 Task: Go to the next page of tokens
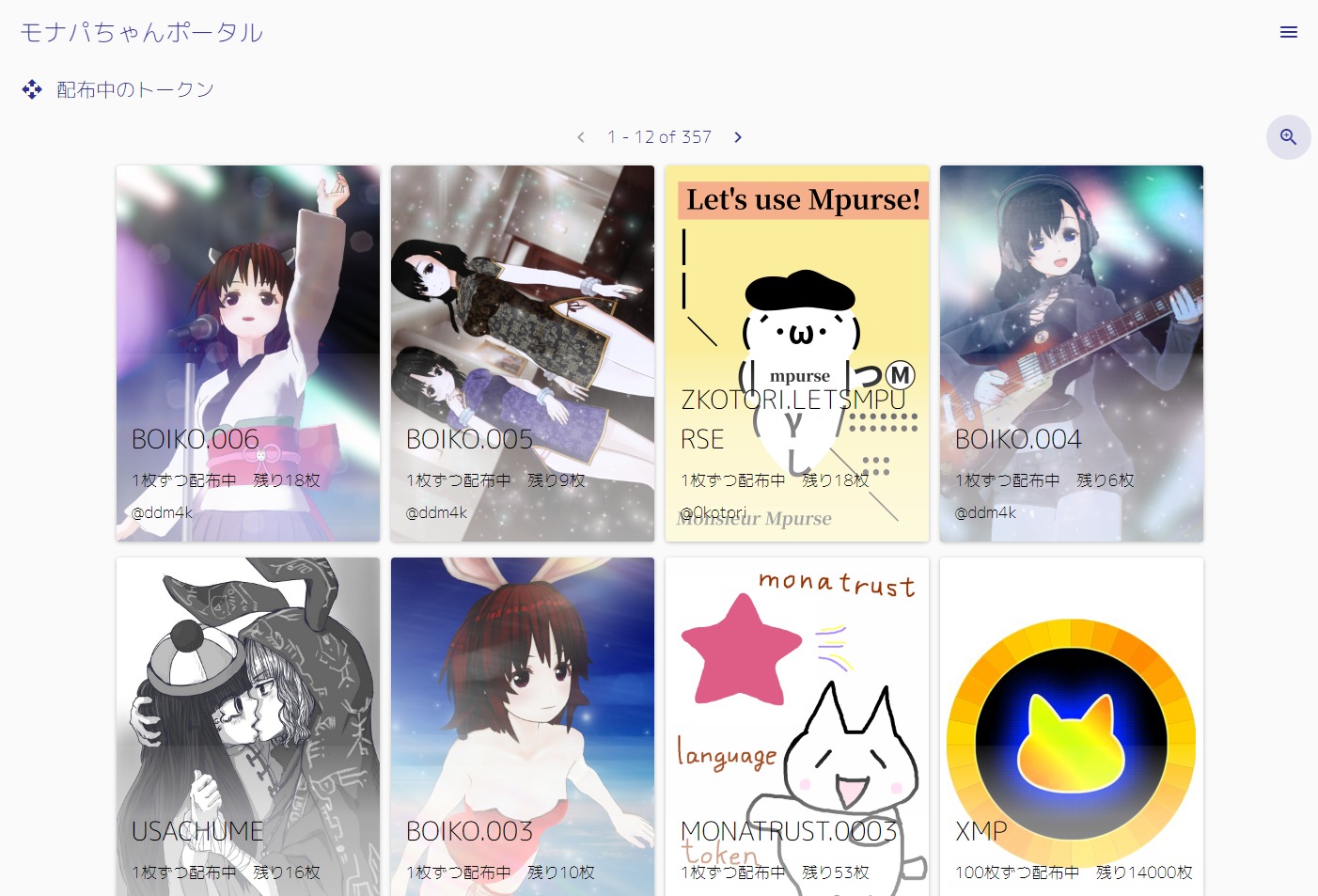tap(738, 137)
